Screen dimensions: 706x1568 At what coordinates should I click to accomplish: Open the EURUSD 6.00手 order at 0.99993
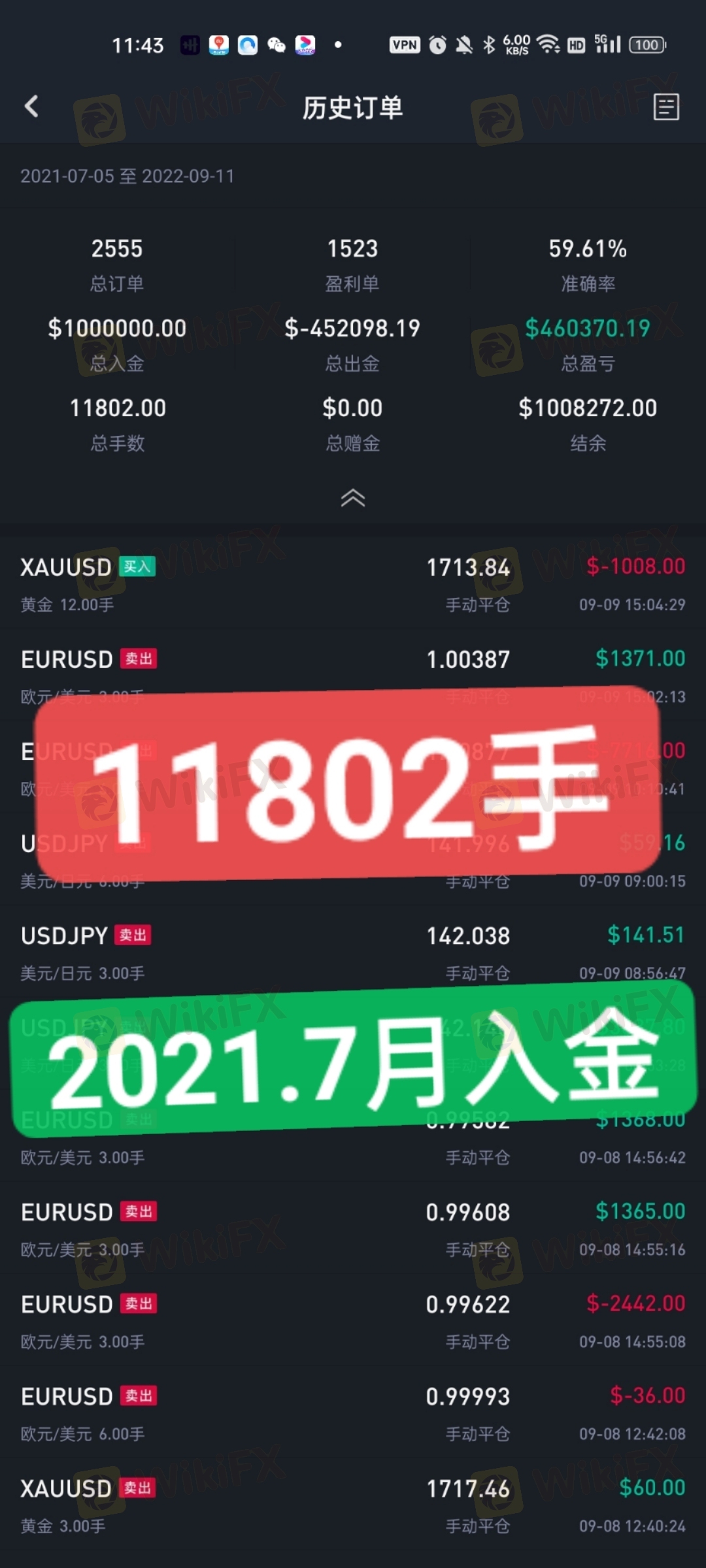[x=353, y=1413]
